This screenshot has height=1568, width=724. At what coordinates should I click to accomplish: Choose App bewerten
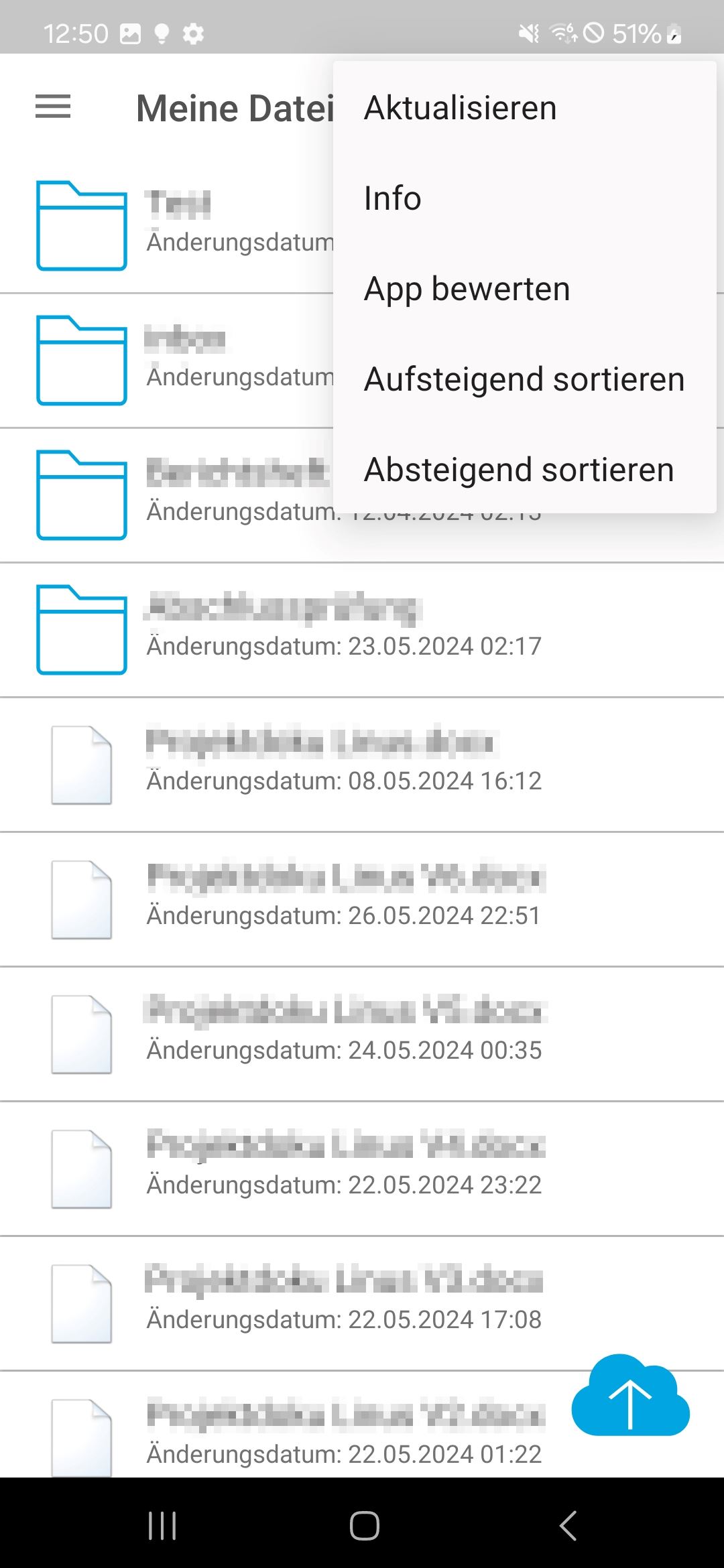(x=524, y=289)
